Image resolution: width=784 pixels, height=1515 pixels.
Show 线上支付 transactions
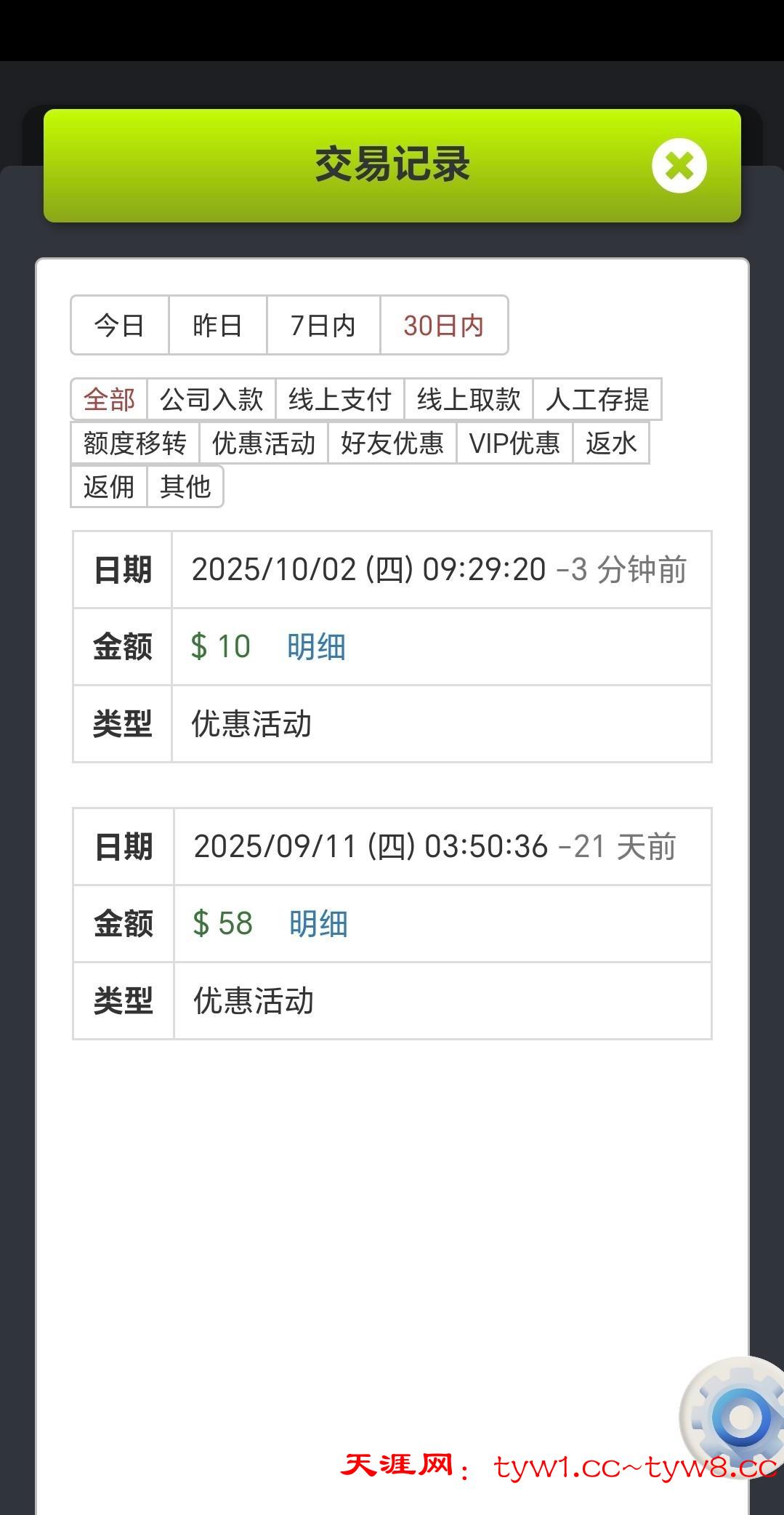pyautogui.click(x=339, y=399)
